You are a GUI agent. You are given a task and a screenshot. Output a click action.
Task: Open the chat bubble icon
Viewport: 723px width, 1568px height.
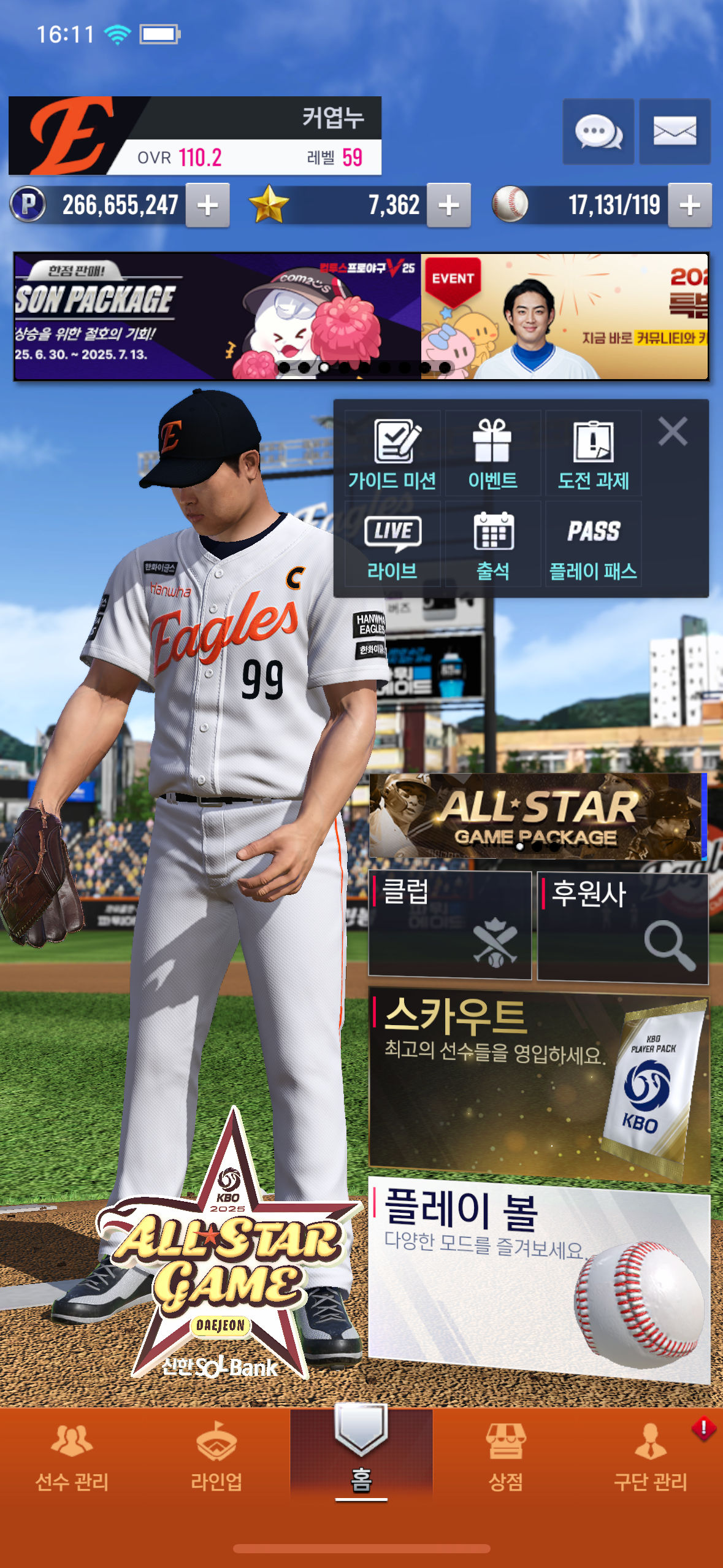[599, 131]
